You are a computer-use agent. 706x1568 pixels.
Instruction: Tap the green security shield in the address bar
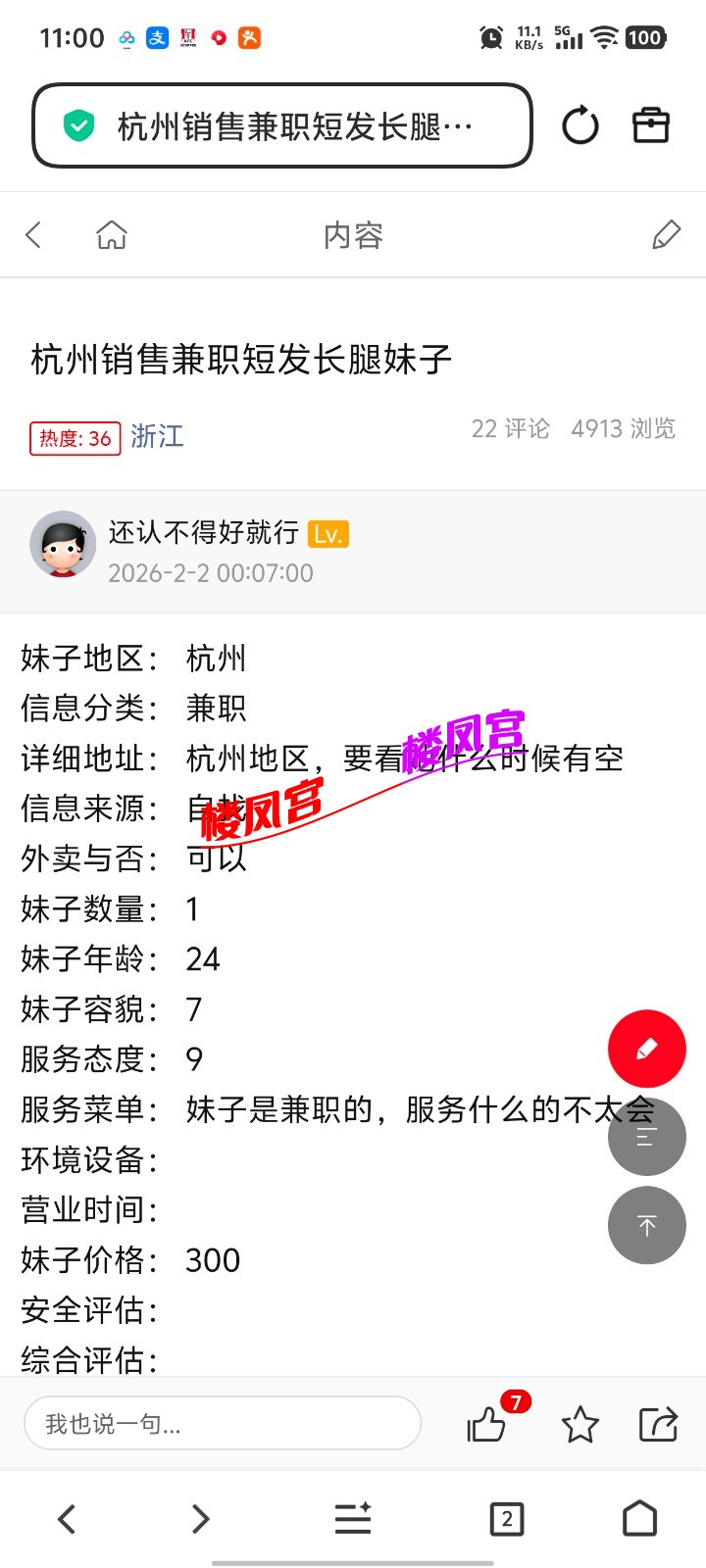pos(77,125)
